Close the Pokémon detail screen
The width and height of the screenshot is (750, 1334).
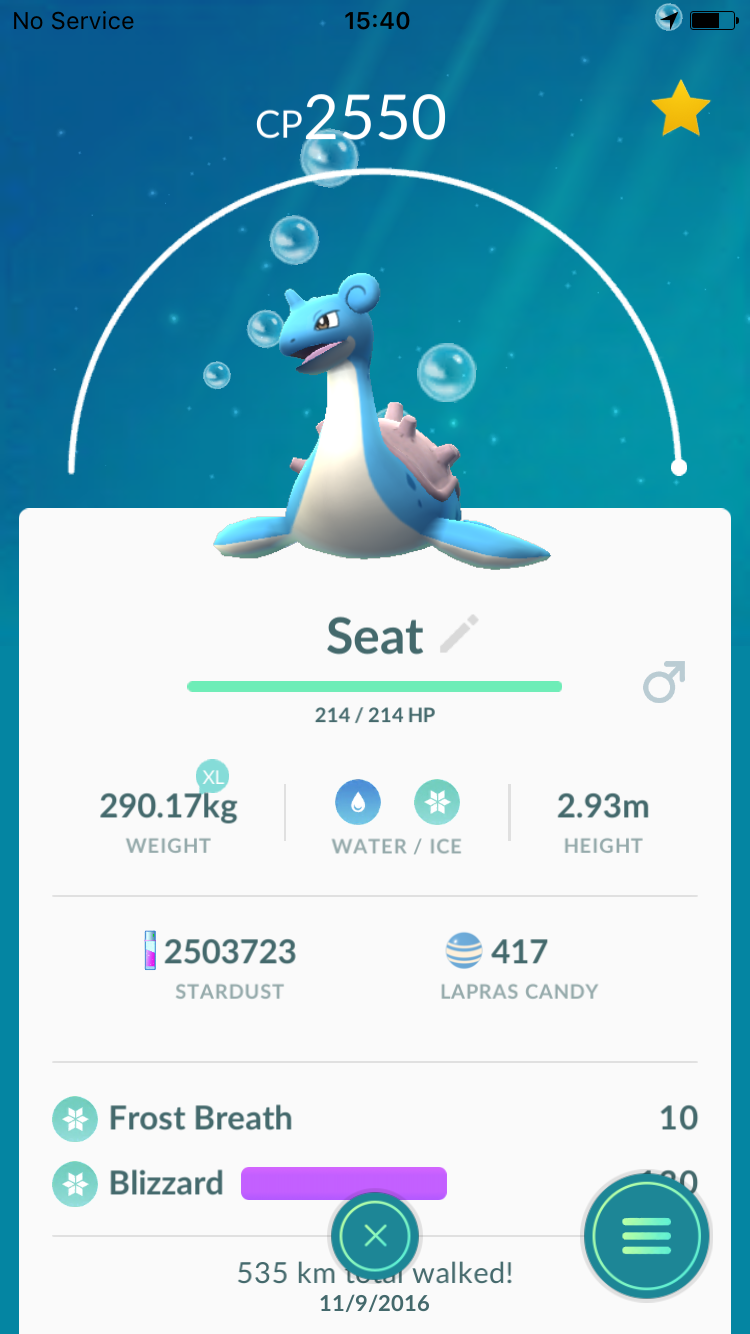click(x=375, y=1237)
